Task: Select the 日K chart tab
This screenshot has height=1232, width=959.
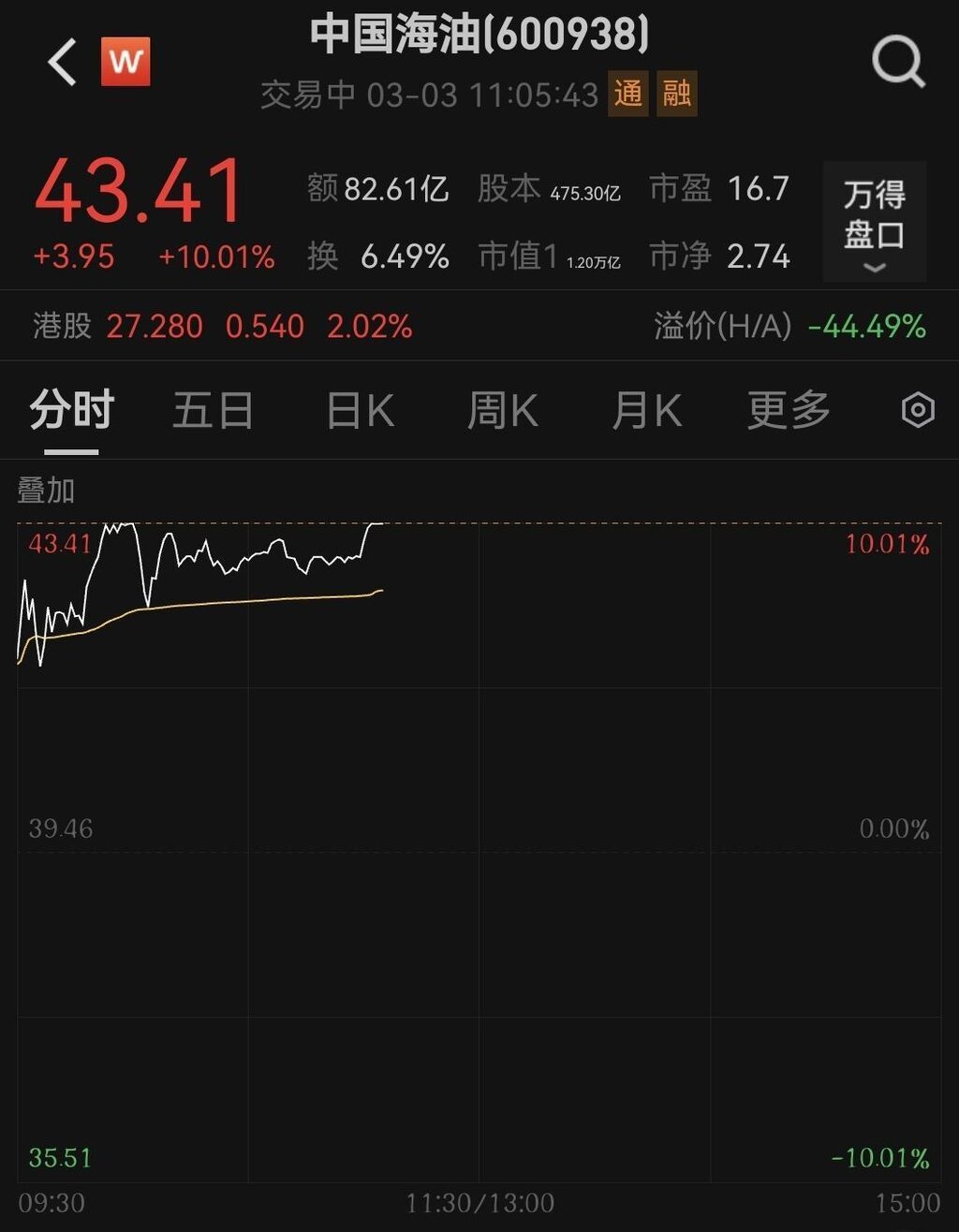Action: (x=360, y=411)
